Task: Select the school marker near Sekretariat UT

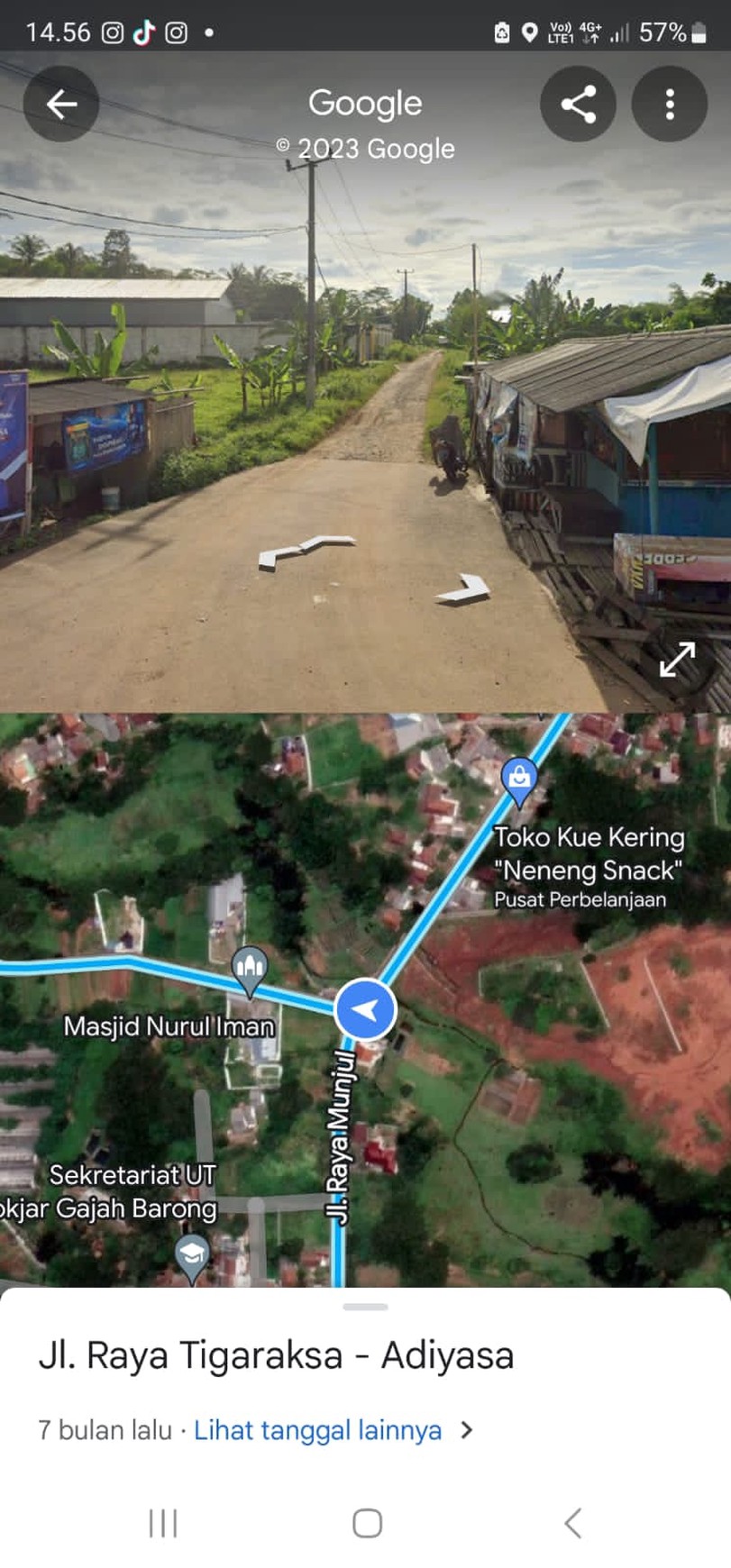Action: tap(192, 1253)
